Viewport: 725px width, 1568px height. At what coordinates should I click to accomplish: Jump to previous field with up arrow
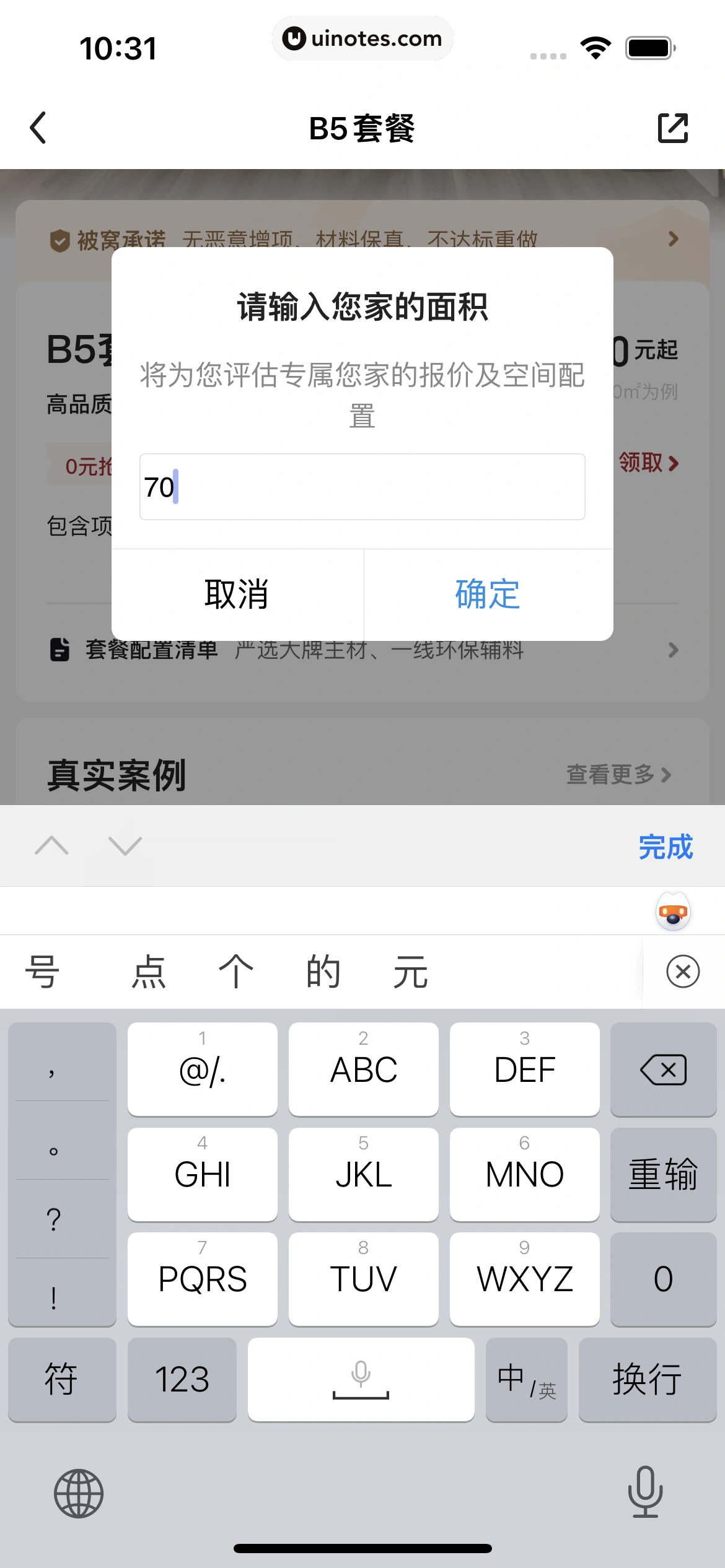(x=52, y=845)
